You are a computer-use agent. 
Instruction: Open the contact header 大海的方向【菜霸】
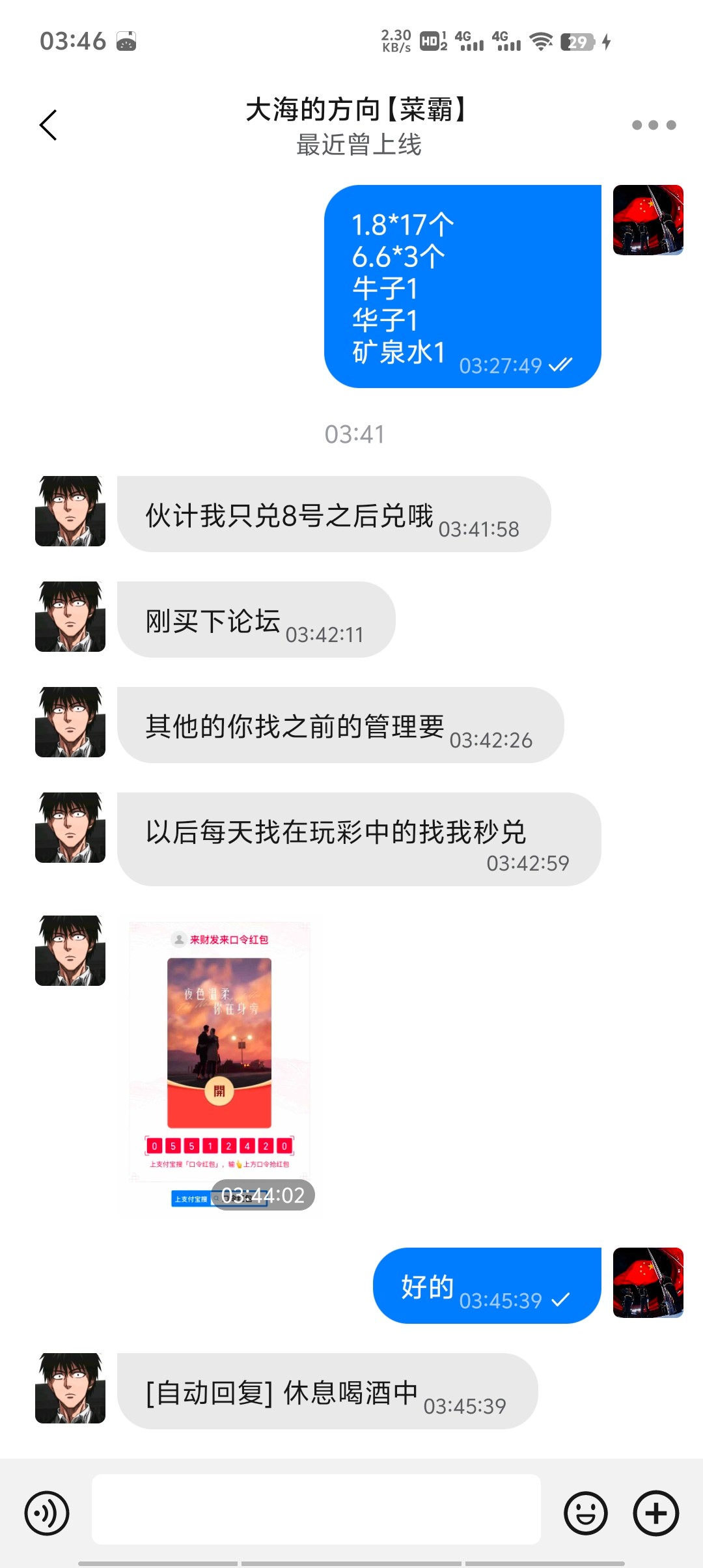pyautogui.click(x=358, y=109)
